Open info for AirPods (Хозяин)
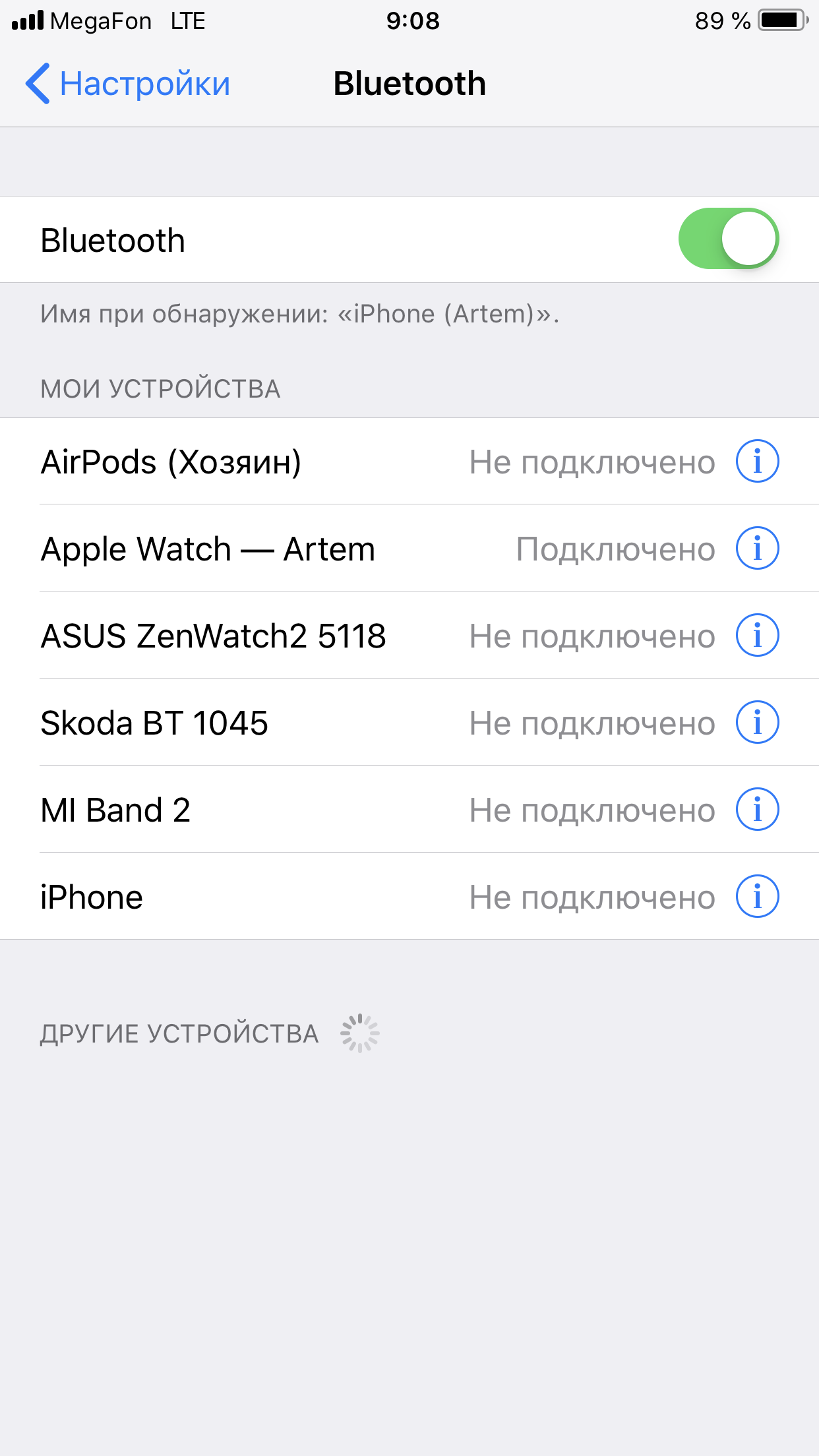The width and height of the screenshot is (819, 1456). [757, 462]
